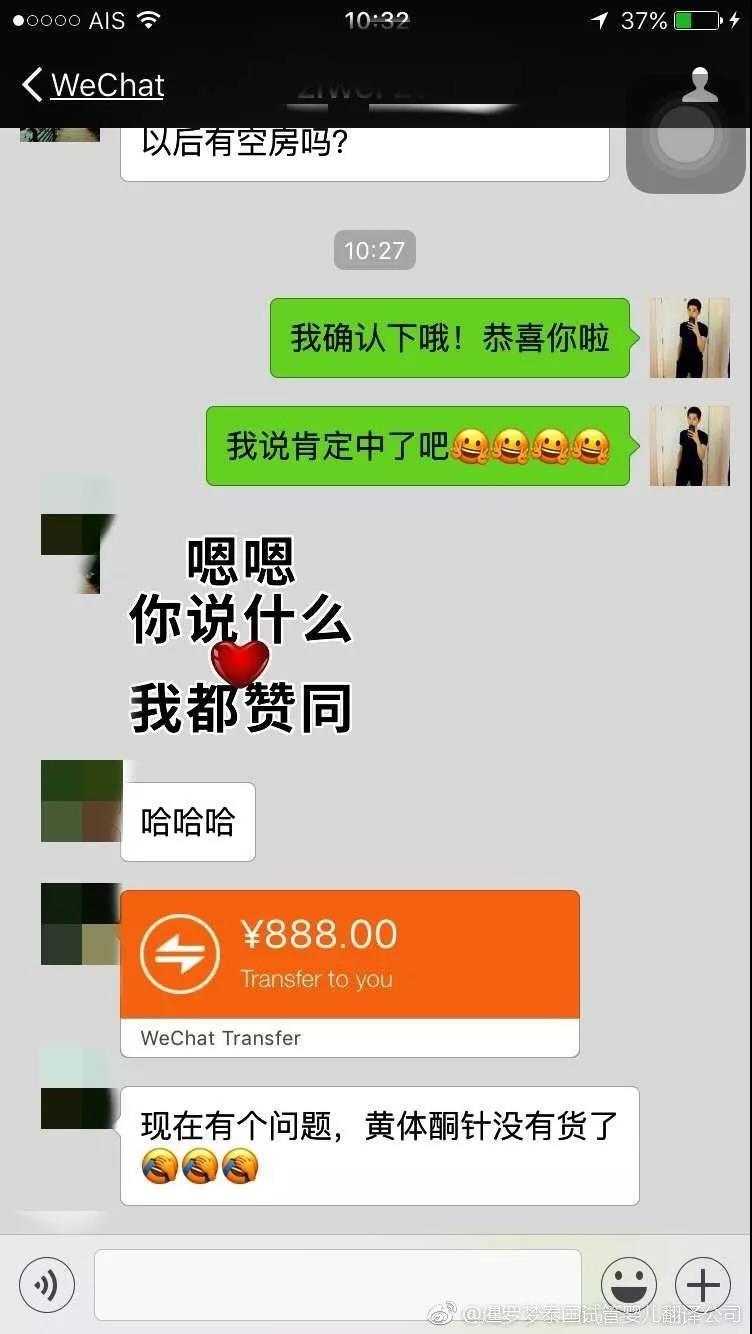Tap the message text field
Image resolution: width=752 pixels, height=1334 pixels.
[x=337, y=1284]
